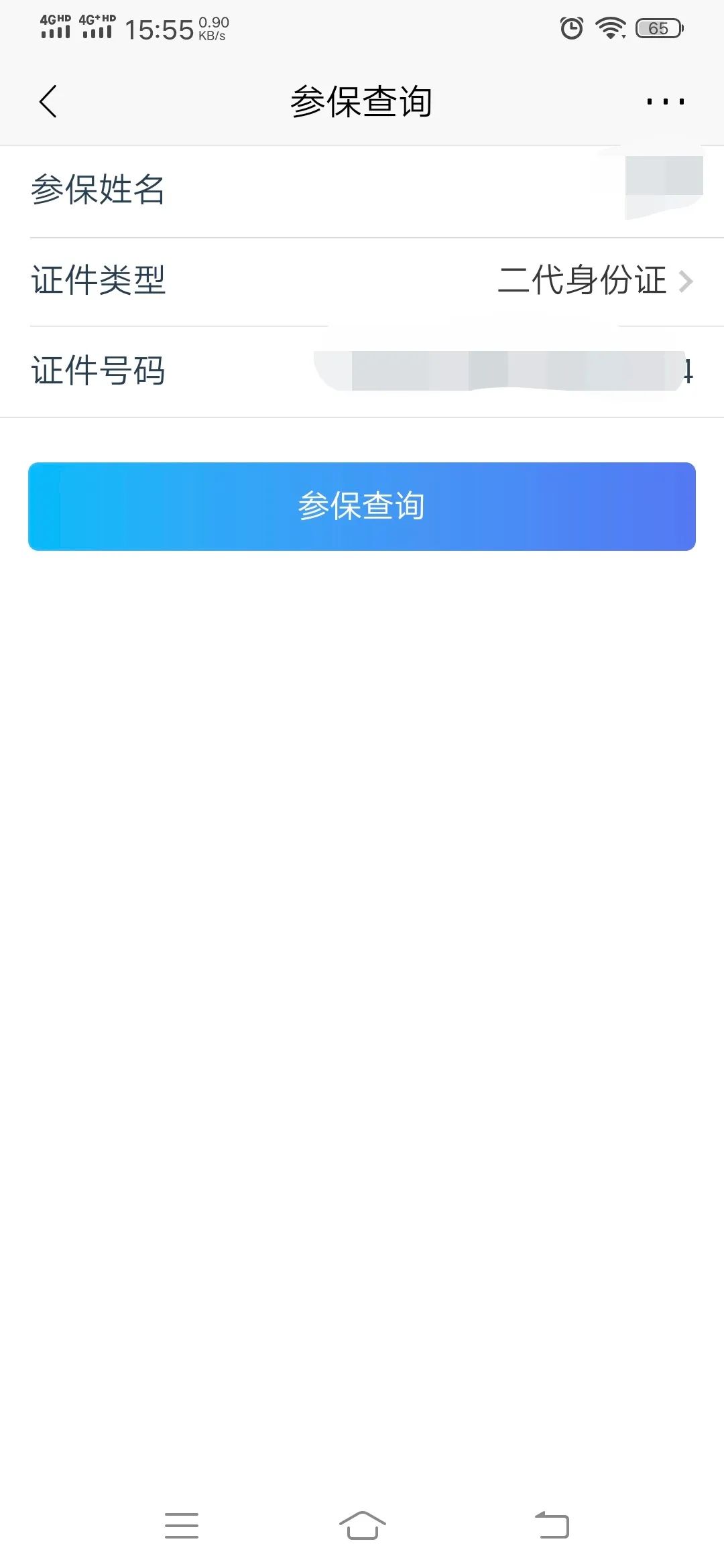The width and height of the screenshot is (724, 1568).
Task: Edit the 参保姓名 name field
Action: 362,191
